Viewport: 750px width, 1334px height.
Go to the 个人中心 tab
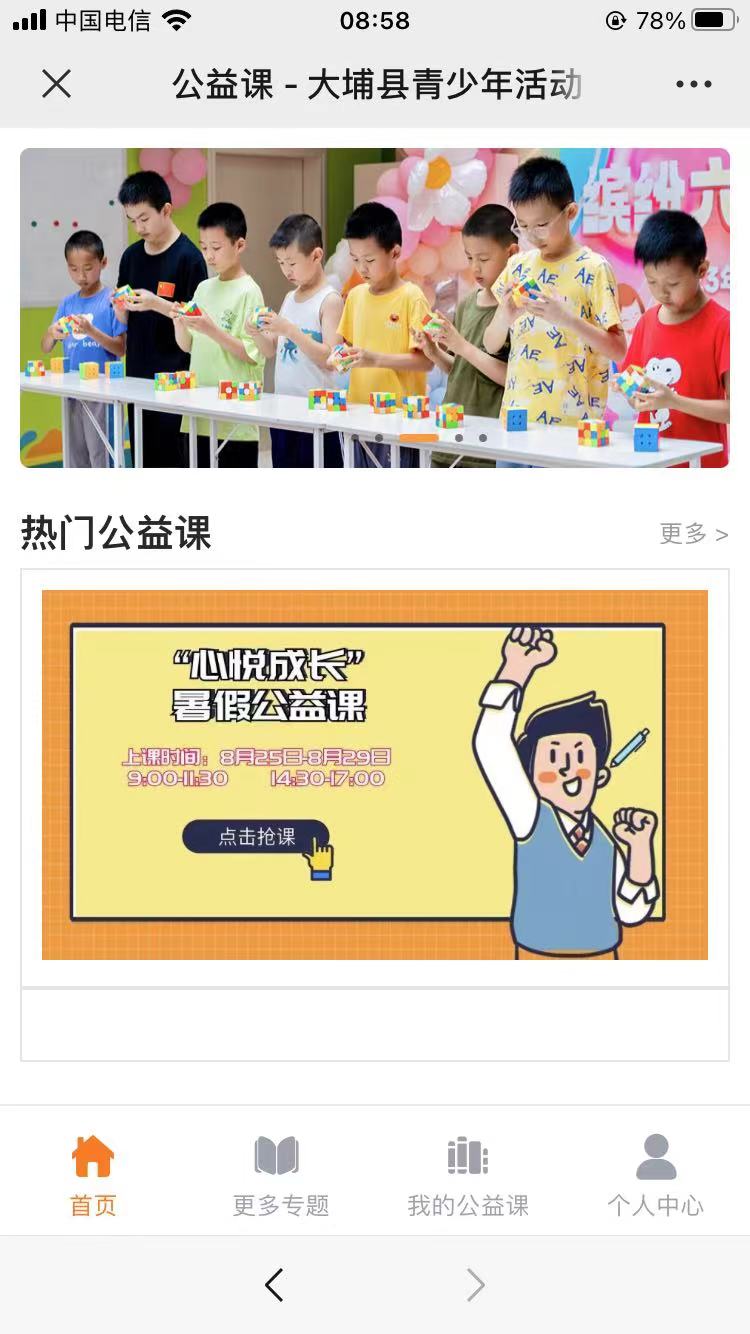(x=655, y=1175)
